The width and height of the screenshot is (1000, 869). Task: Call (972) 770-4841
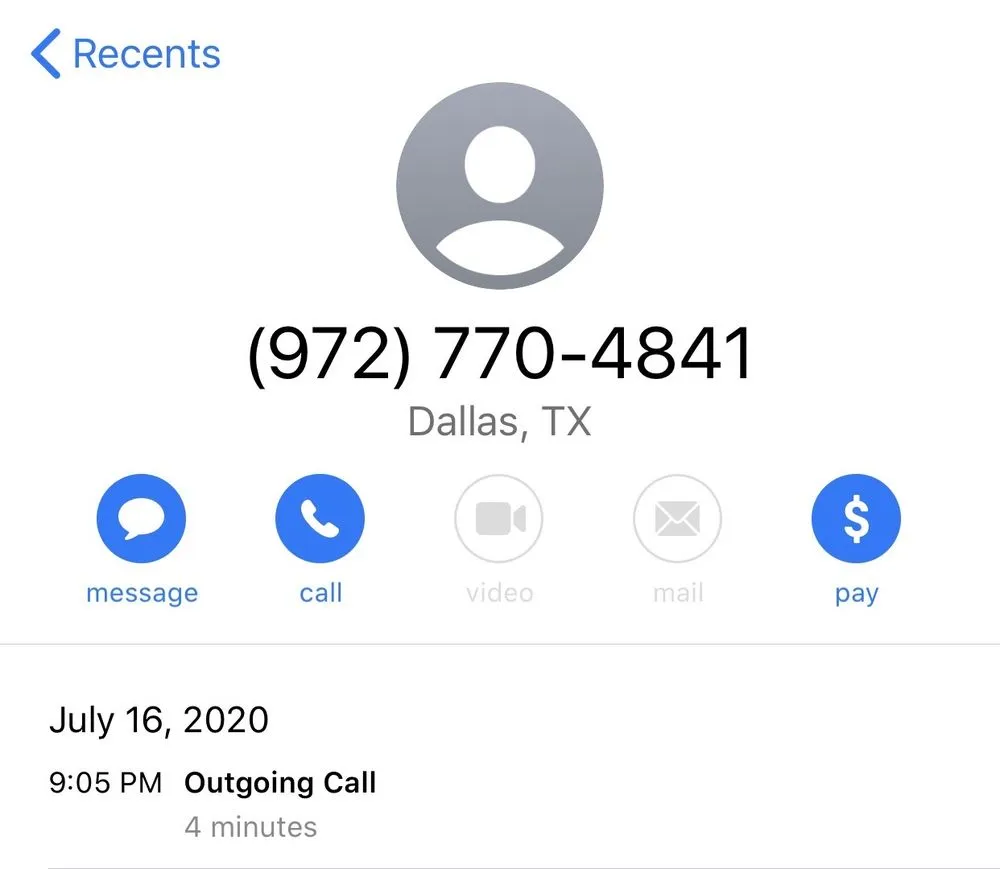tap(320, 519)
